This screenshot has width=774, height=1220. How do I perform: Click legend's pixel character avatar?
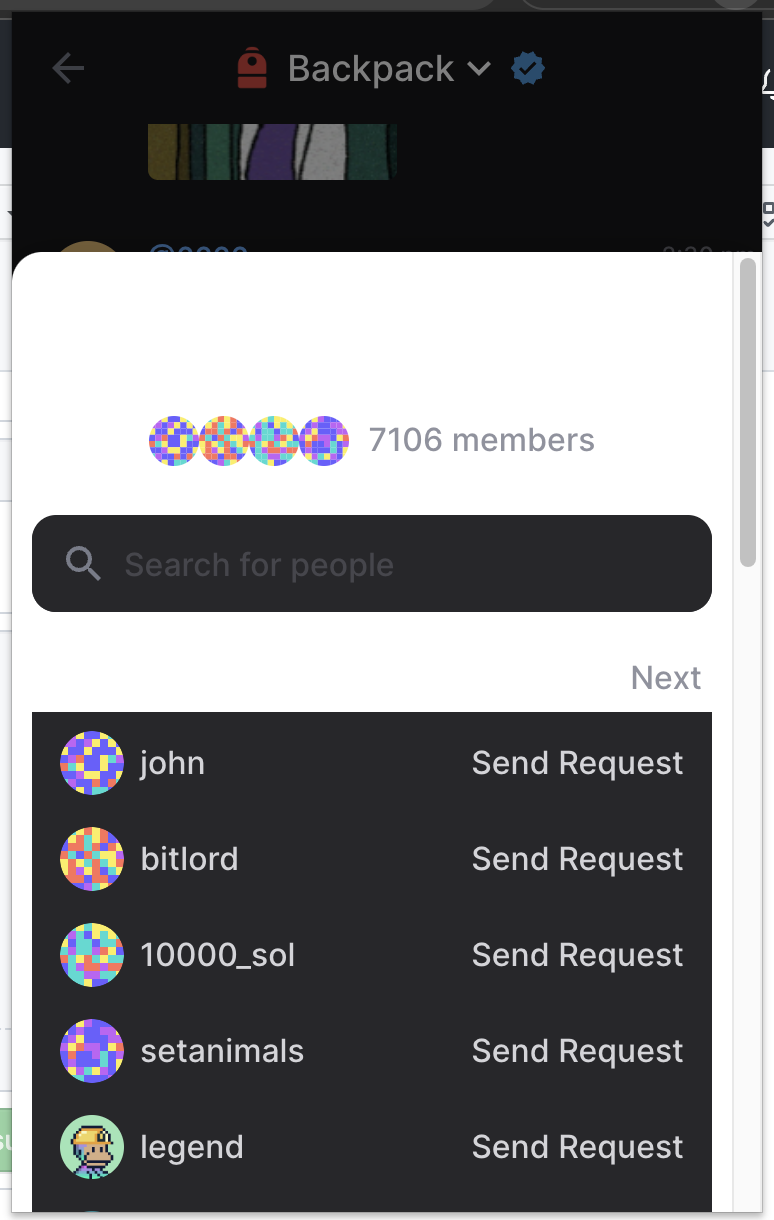[x=91, y=1146]
